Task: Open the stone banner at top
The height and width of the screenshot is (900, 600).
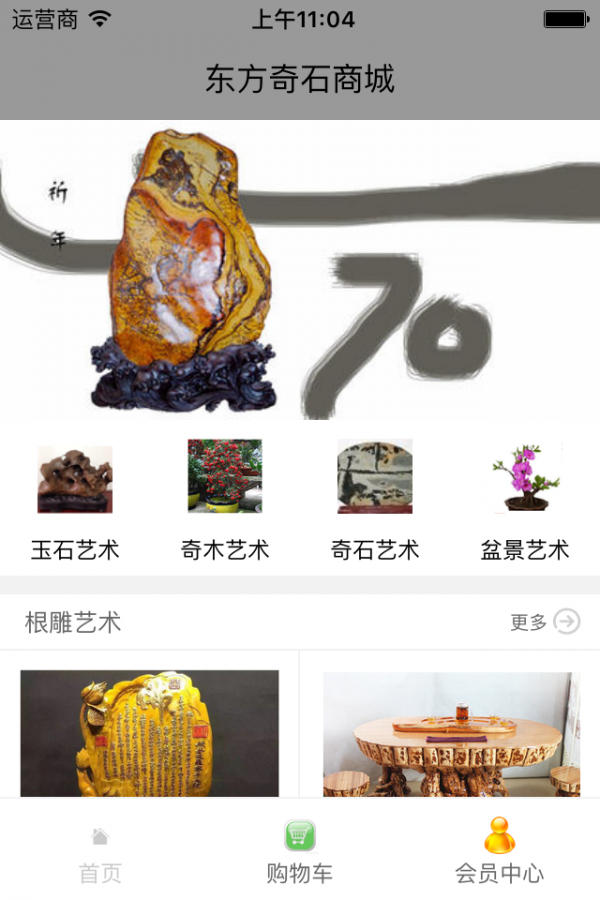Action: (x=300, y=270)
